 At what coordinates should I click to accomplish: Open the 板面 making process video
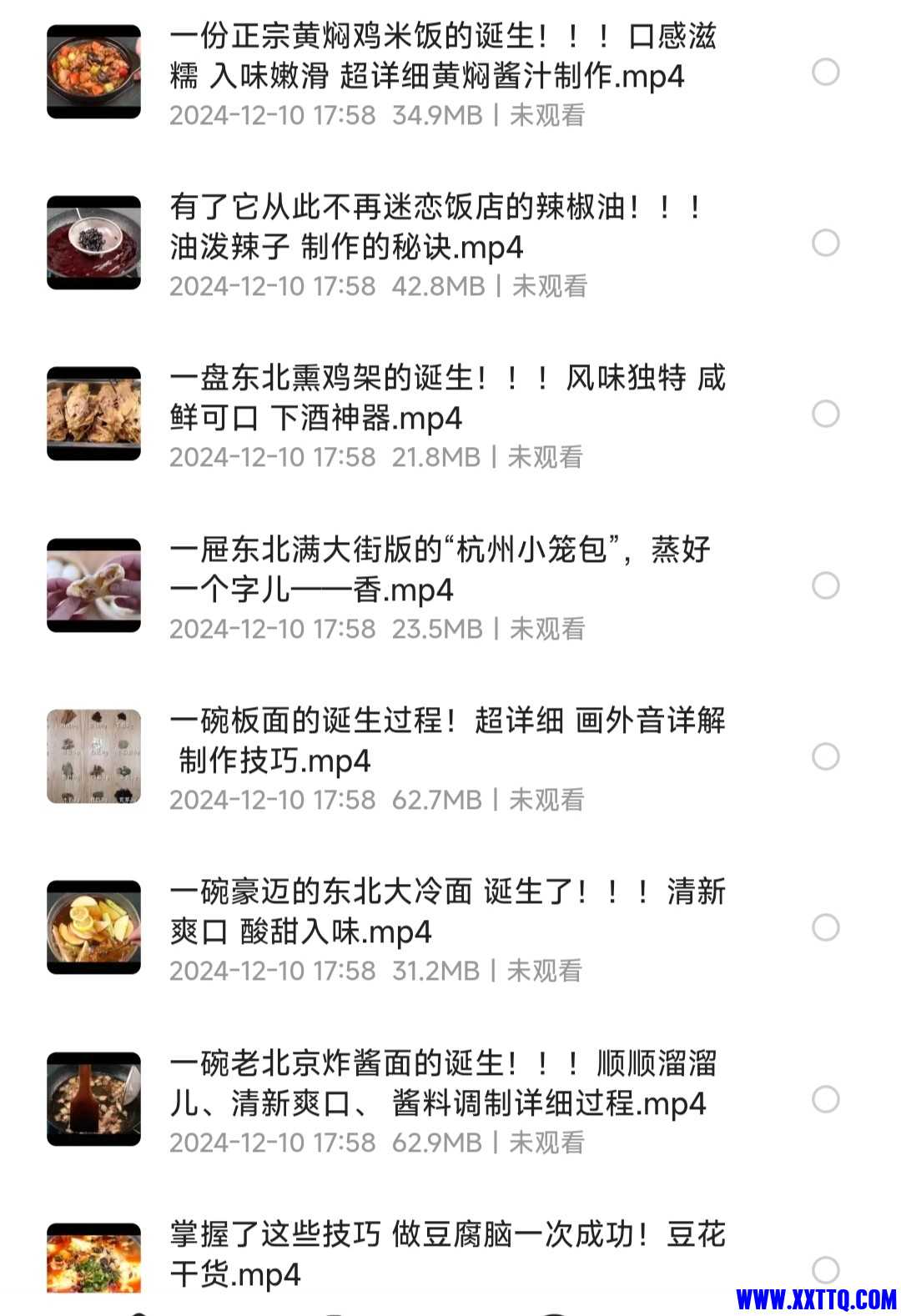pyautogui.click(x=442, y=741)
